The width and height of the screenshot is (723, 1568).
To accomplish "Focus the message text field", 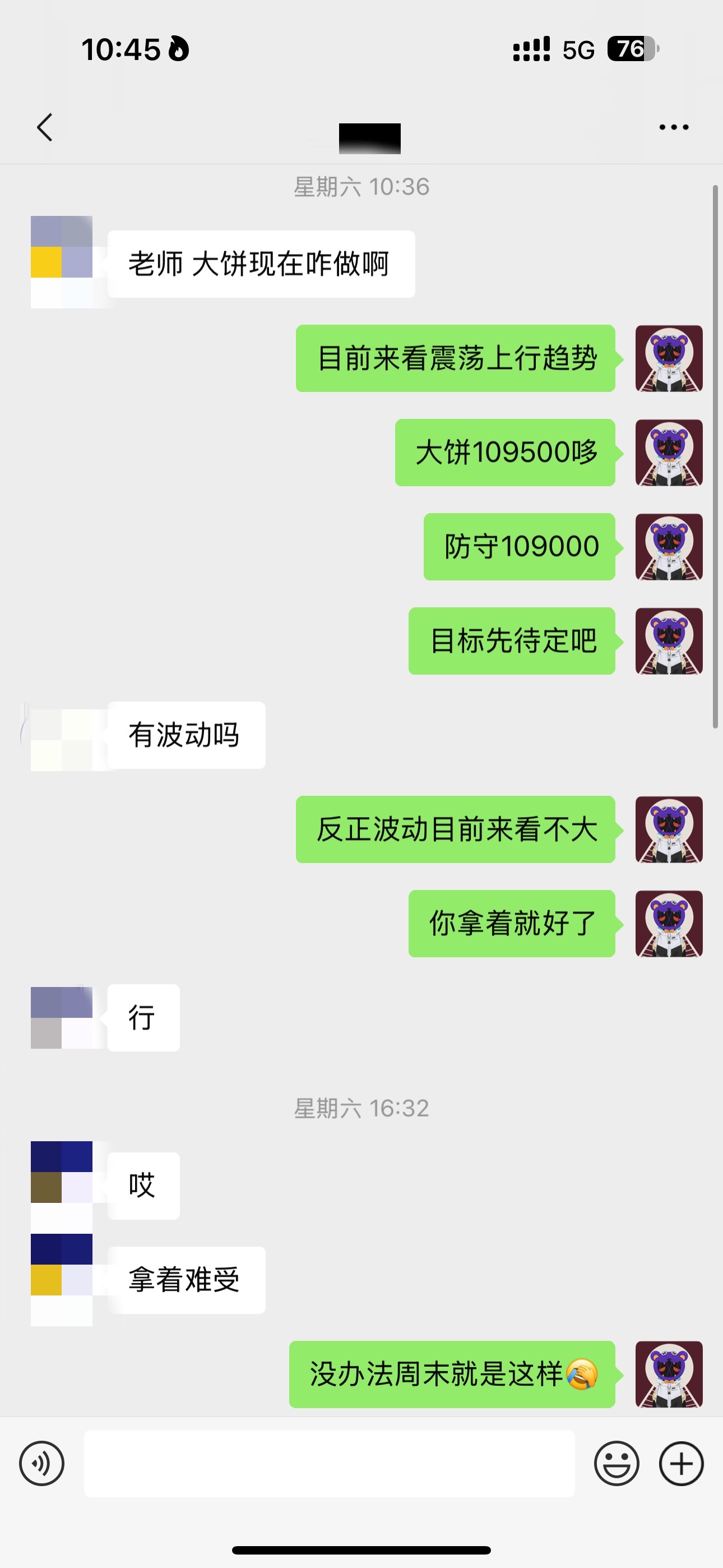I will pyautogui.click(x=328, y=1463).
